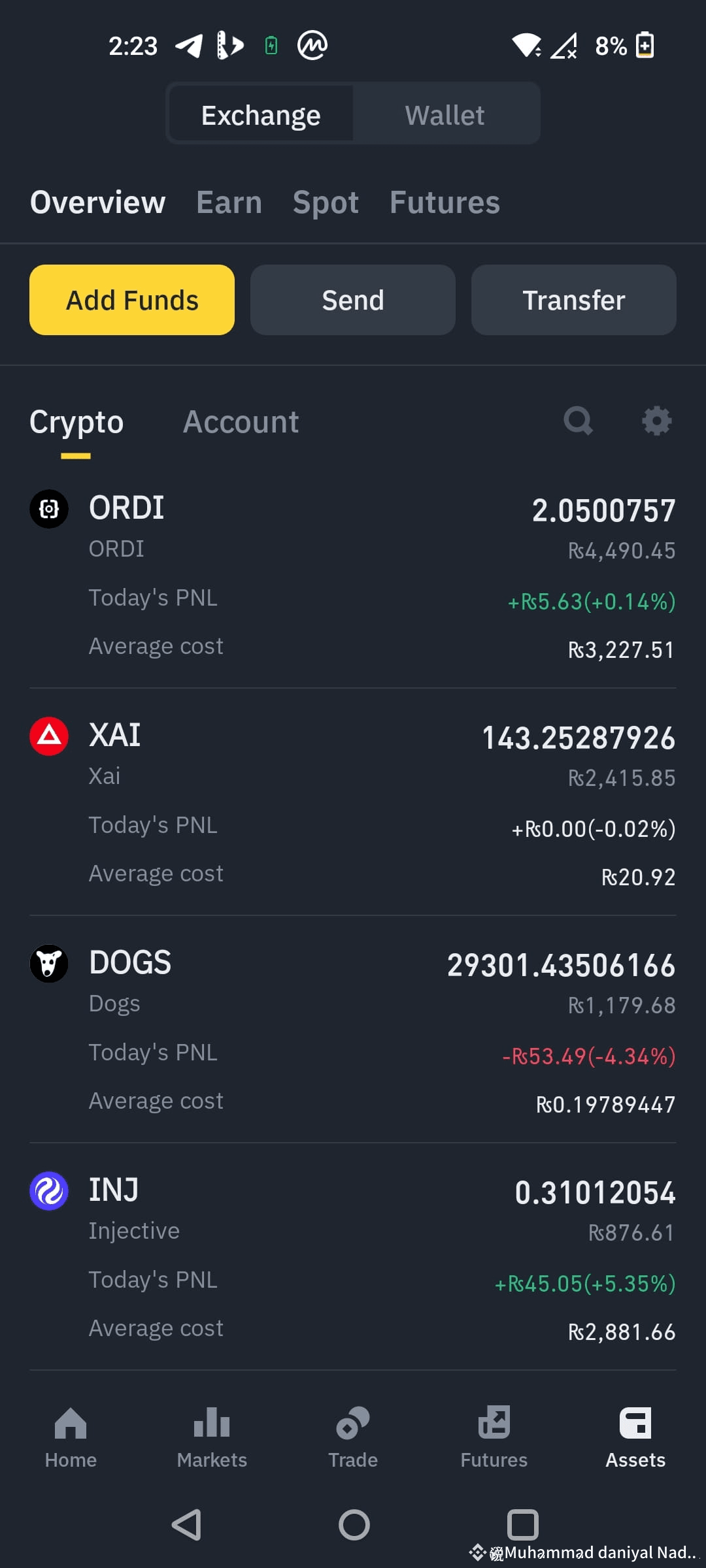
Task: Tap the Add Funds button
Action: (132, 300)
